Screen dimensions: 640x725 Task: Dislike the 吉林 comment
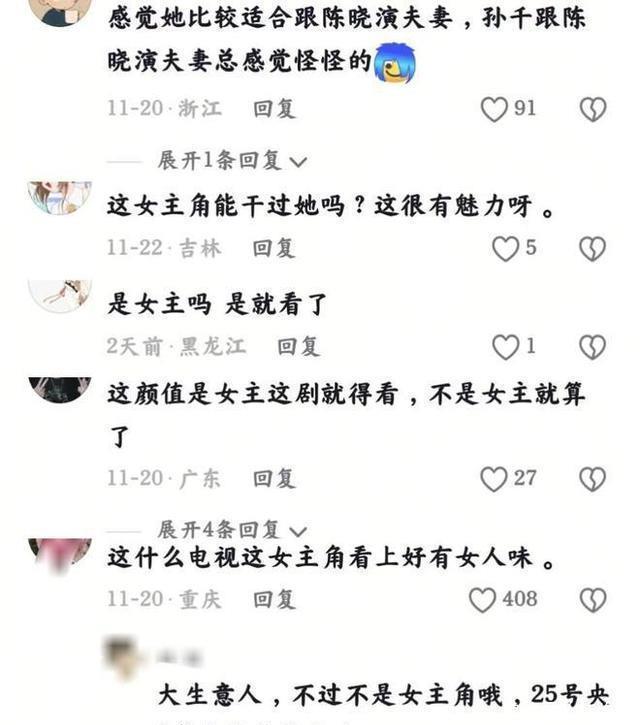(x=593, y=248)
